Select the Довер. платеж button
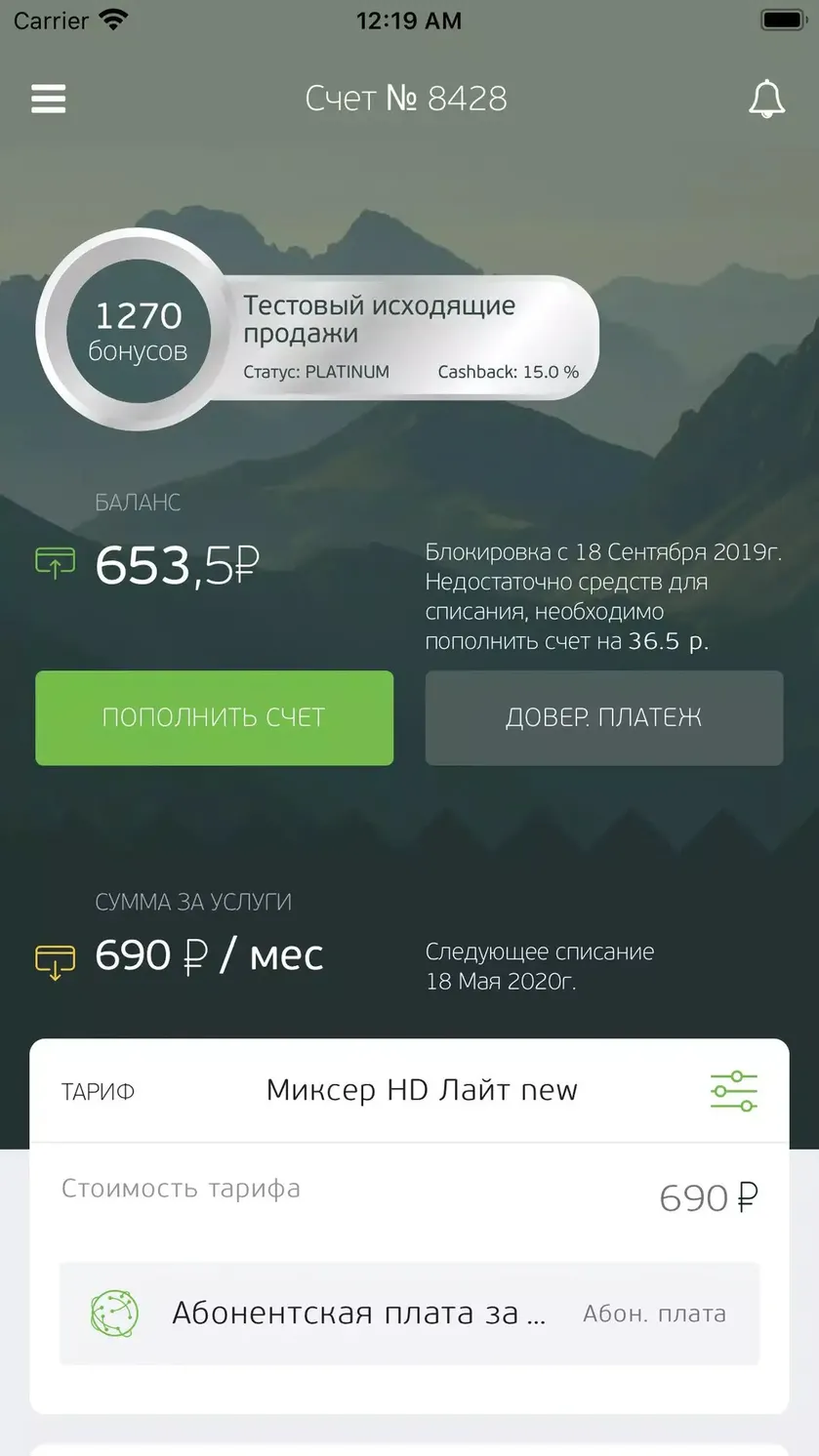Screen dimensions: 819x1456 coord(604,717)
